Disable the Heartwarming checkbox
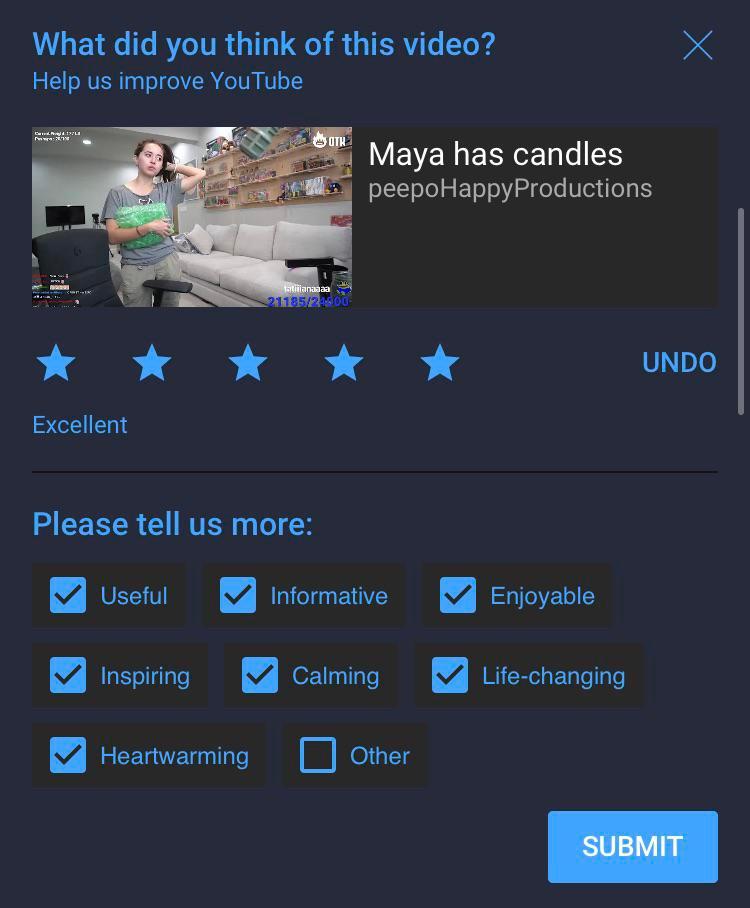The image size is (750, 908). (68, 756)
